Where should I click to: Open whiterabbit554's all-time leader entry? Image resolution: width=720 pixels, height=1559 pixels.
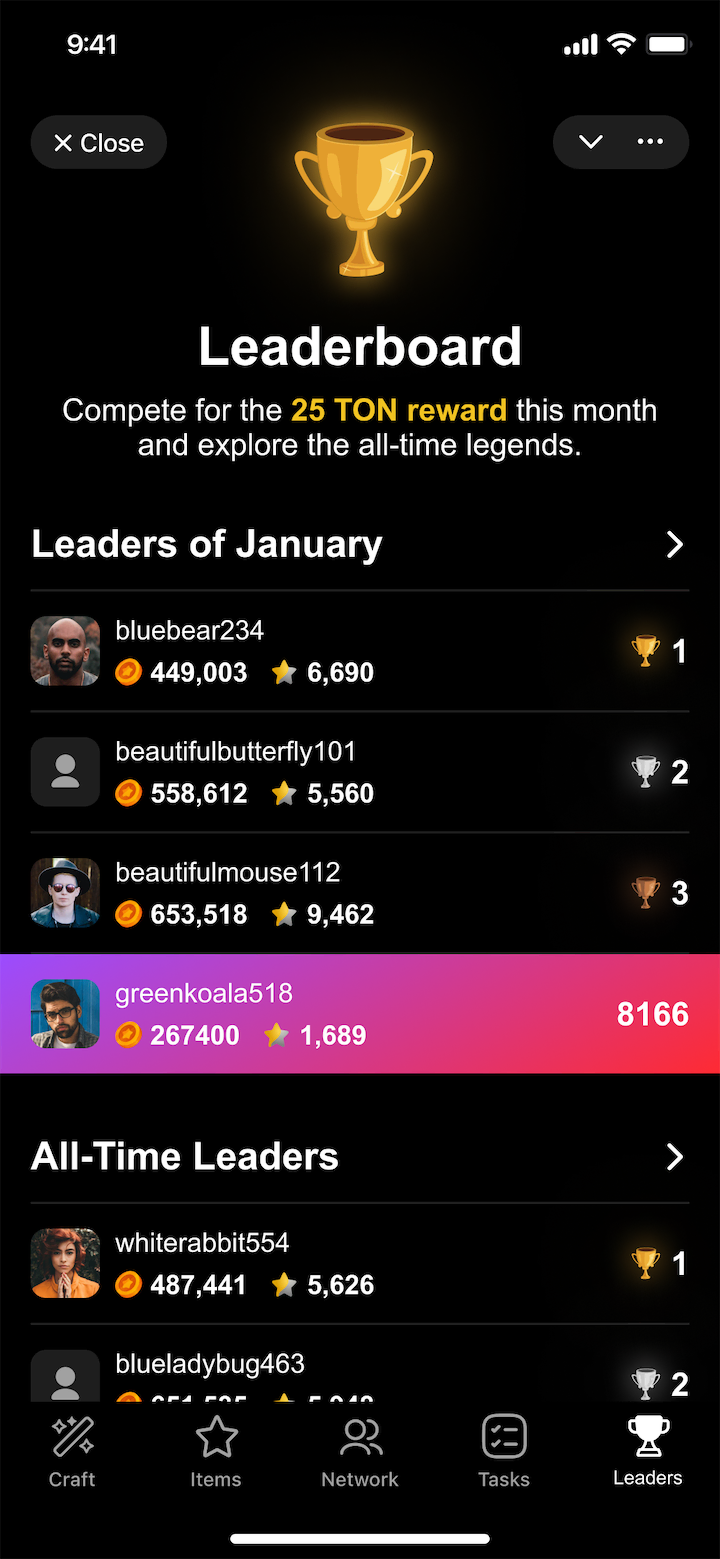pyautogui.click(x=360, y=1264)
